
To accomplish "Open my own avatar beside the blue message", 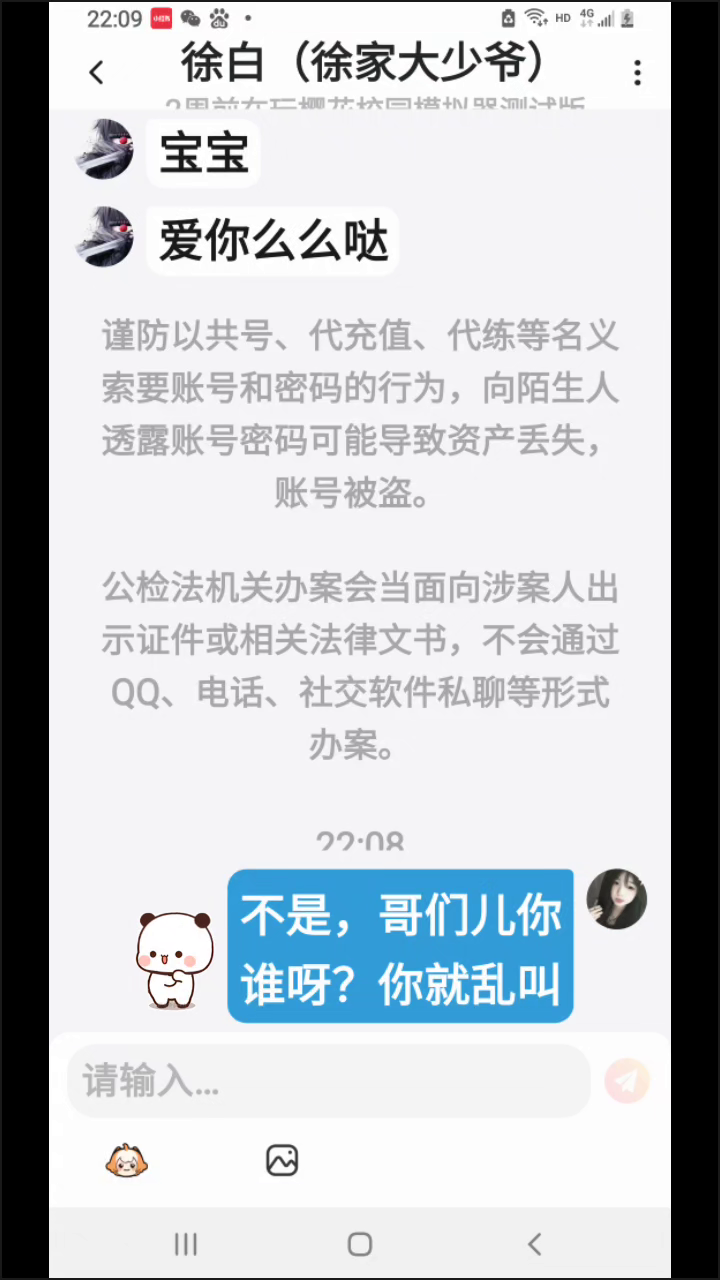I will click(x=616, y=898).
